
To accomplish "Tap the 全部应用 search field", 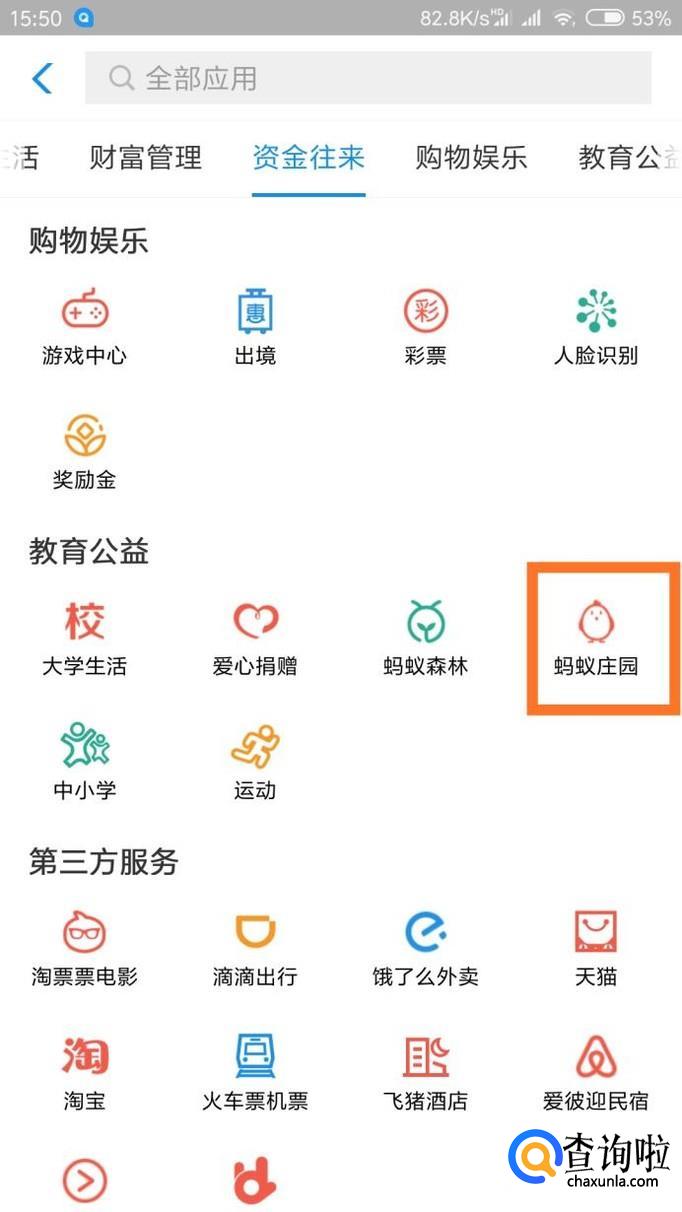I will [x=368, y=78].
